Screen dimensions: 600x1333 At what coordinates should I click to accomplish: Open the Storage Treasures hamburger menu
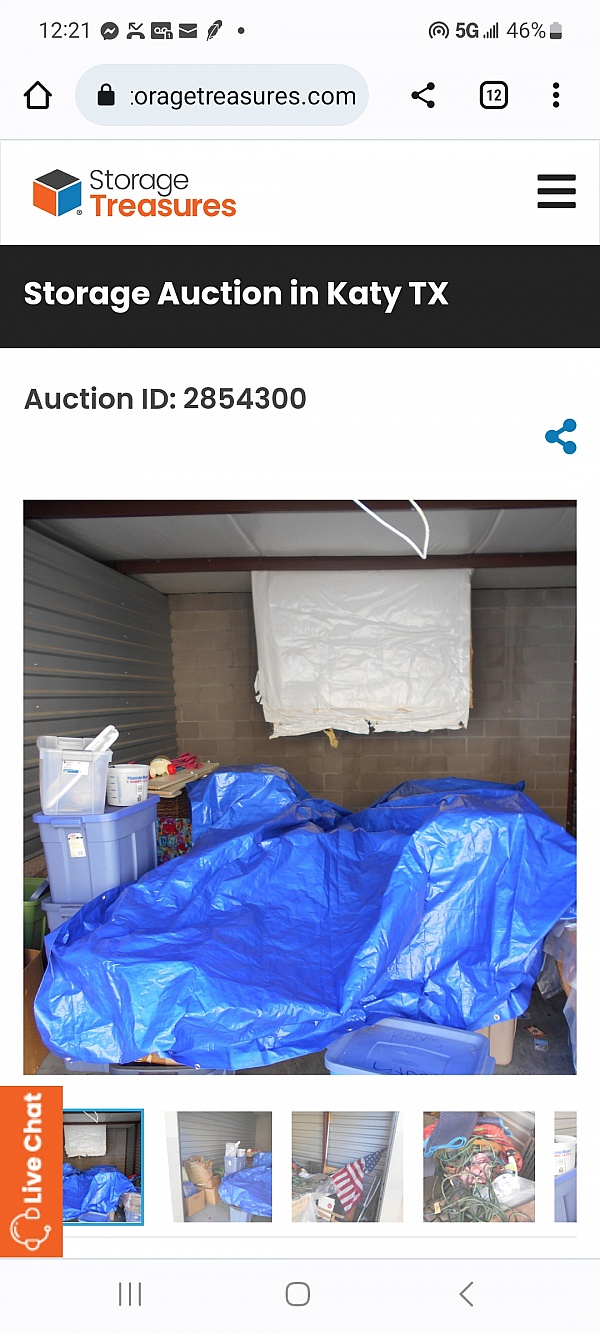(x=556, y=191)
